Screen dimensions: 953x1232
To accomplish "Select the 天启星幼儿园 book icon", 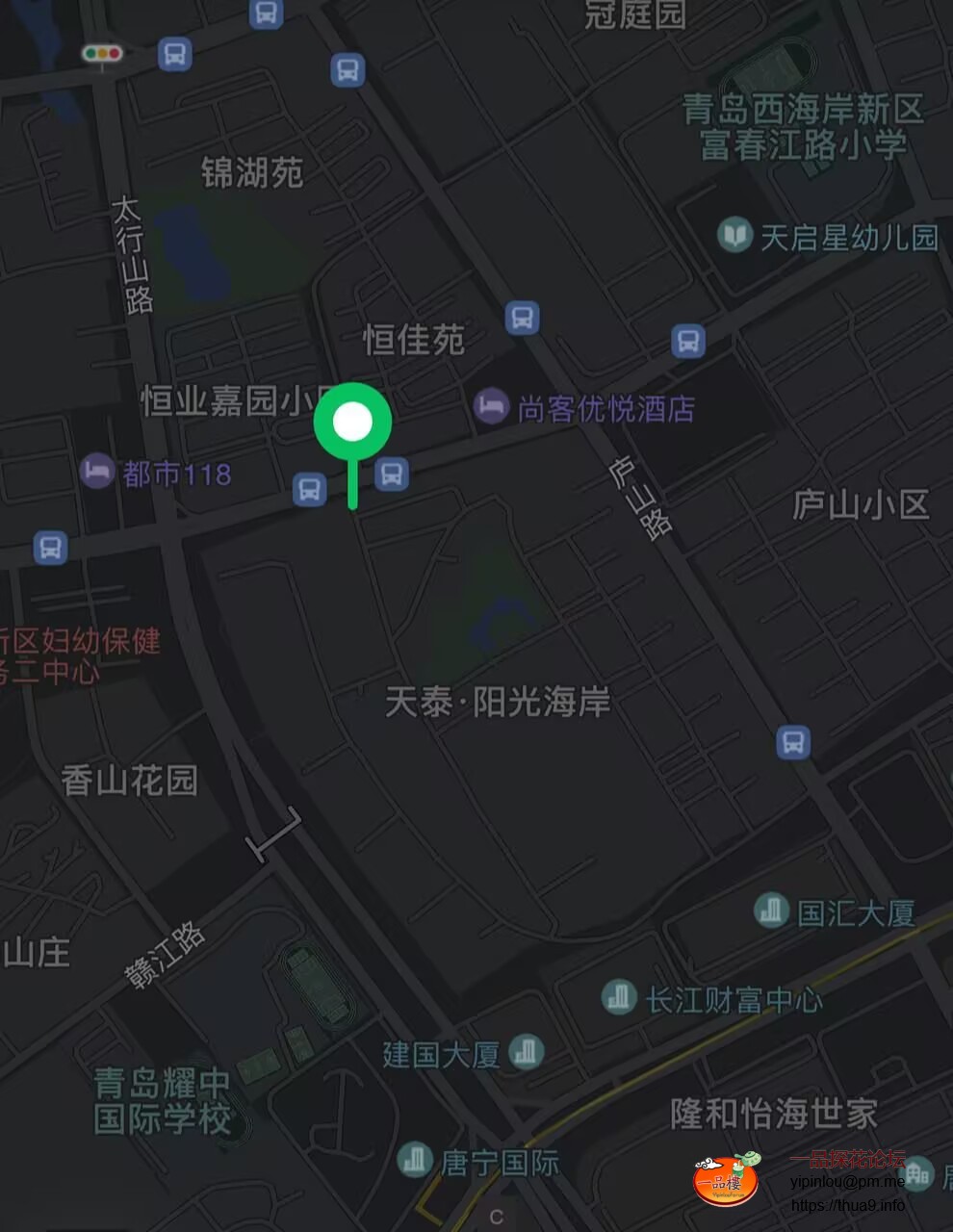I will point(734,236).
